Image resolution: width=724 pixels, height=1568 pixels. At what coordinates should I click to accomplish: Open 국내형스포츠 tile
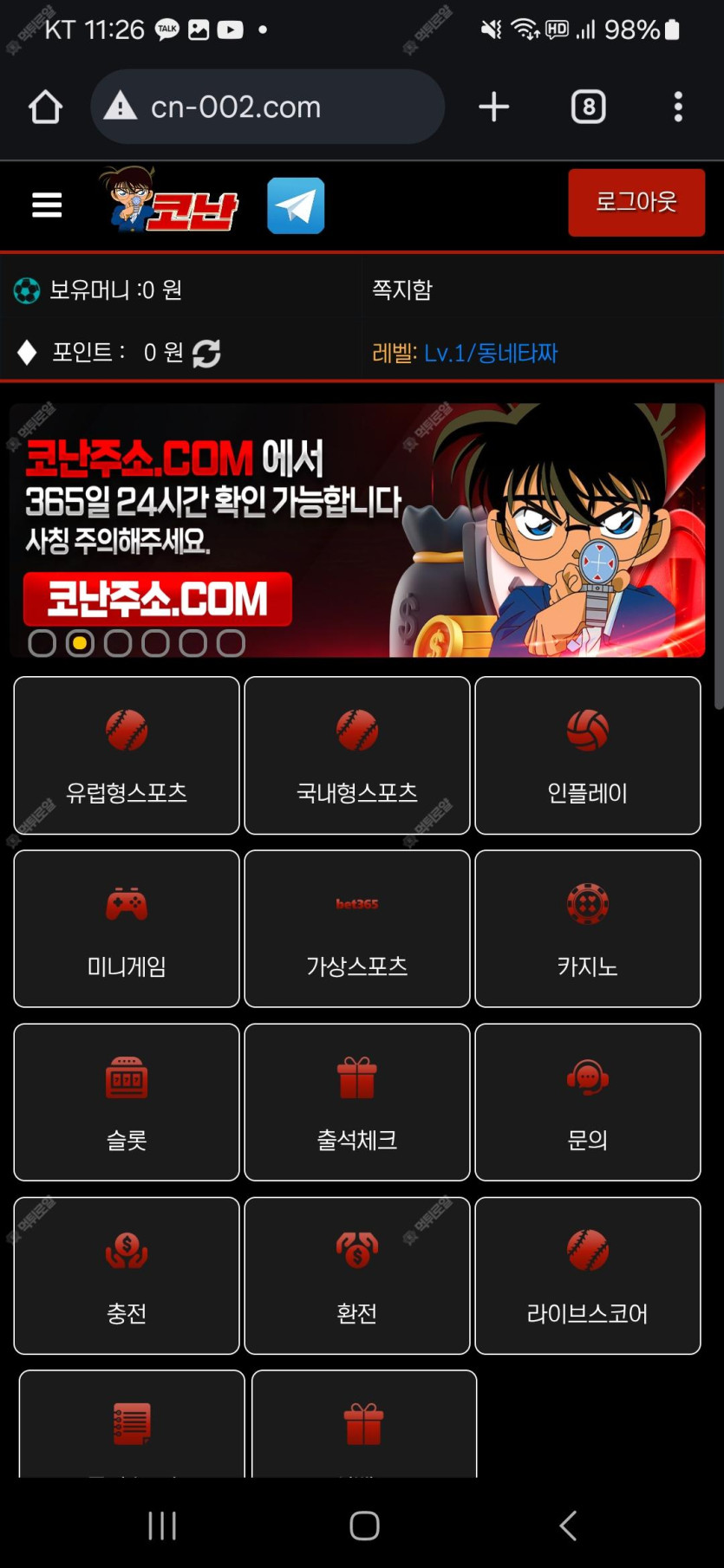[357, 755]
